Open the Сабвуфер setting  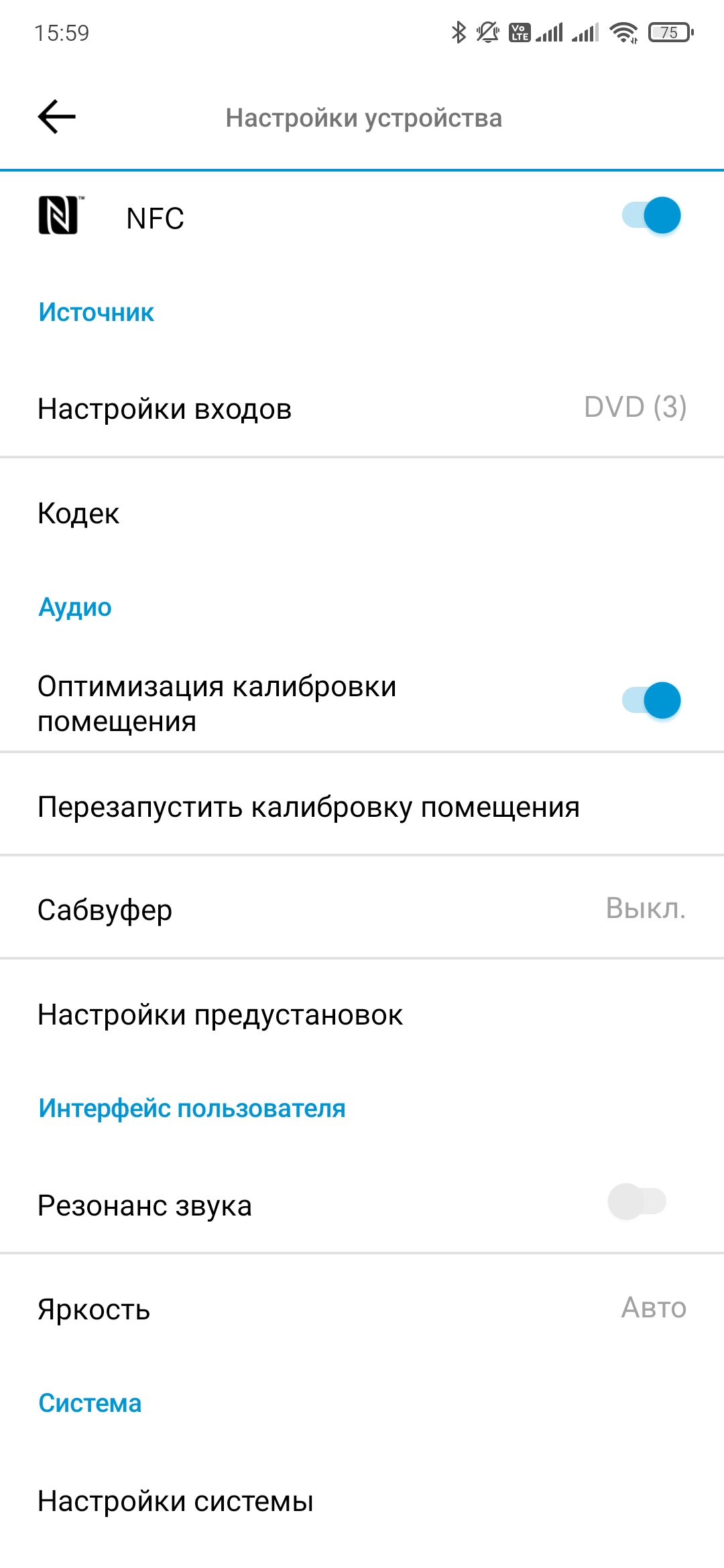coord(362,909)
